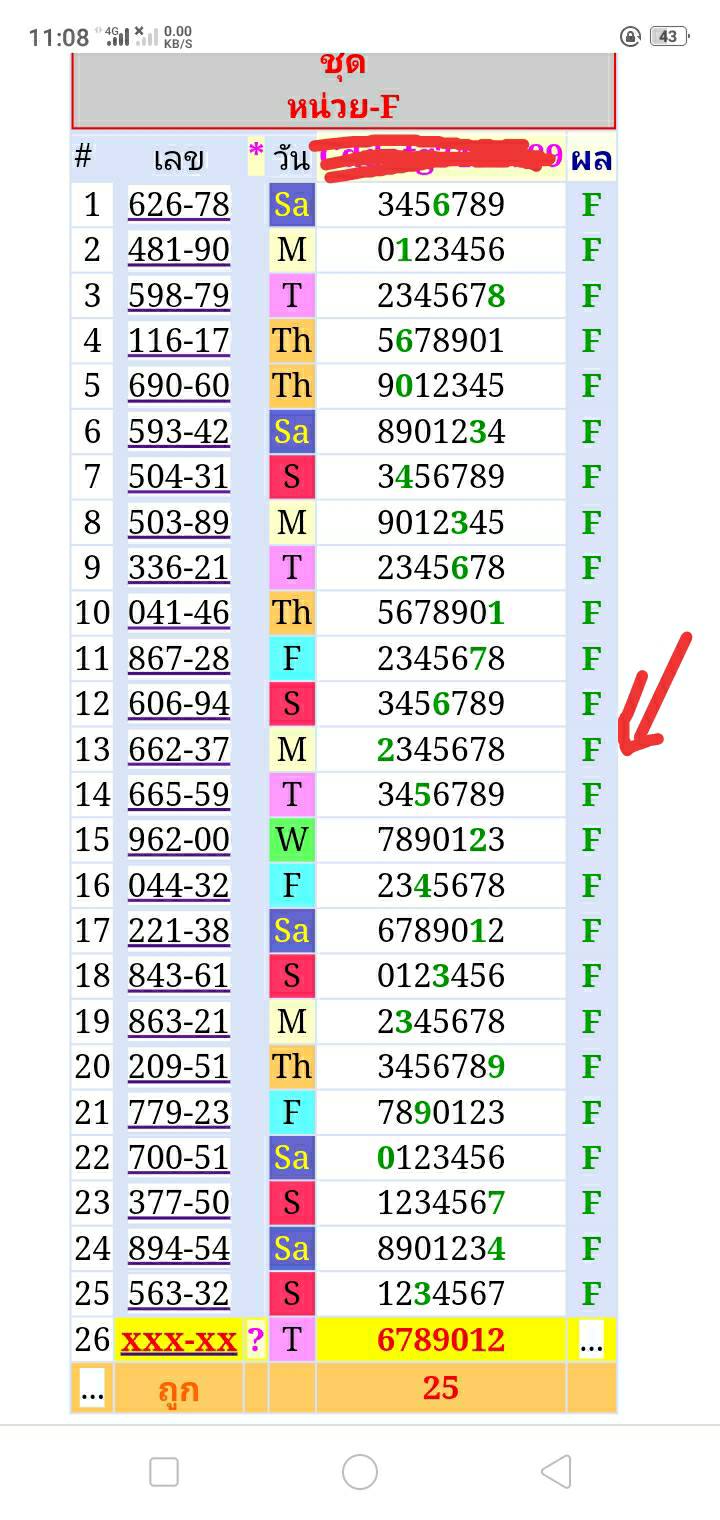Tap the ellipsis beside ถูก in the bottom row
This screenshot has height=1520, width=720.
(92, 1390)
